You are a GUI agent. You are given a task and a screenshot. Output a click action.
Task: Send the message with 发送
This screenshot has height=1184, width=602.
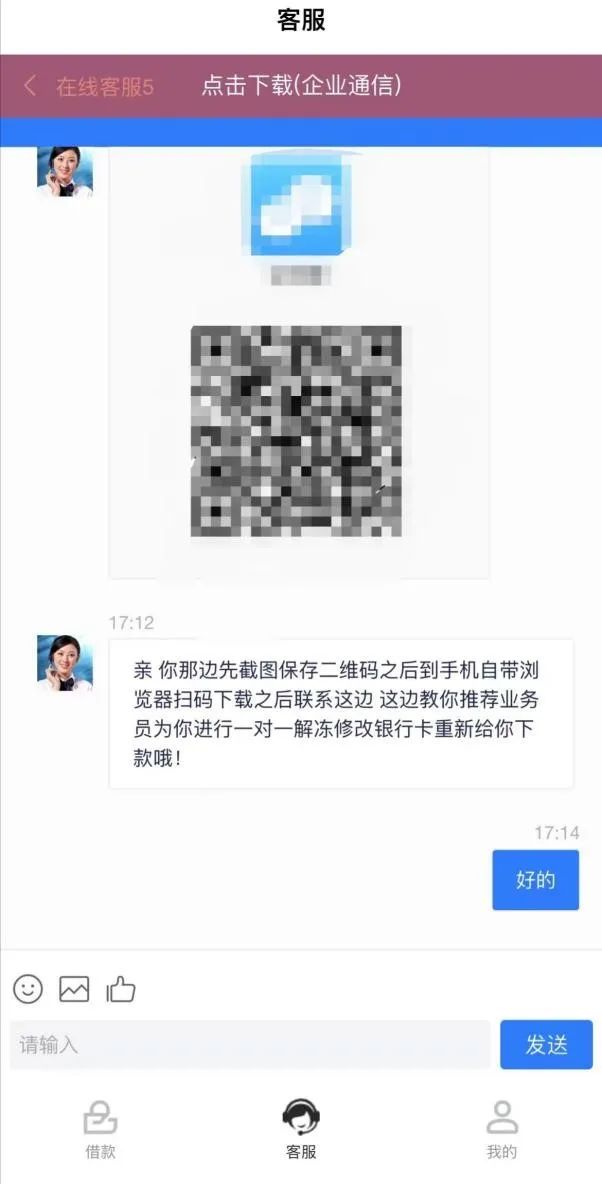[546, 1045]
